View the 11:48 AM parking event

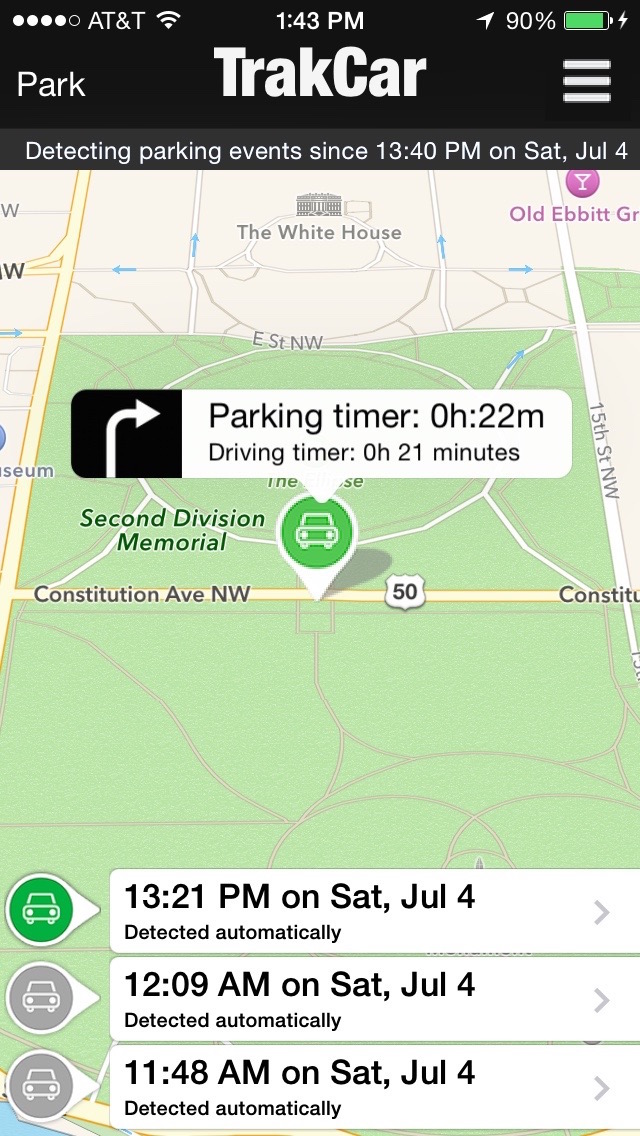373,1086
